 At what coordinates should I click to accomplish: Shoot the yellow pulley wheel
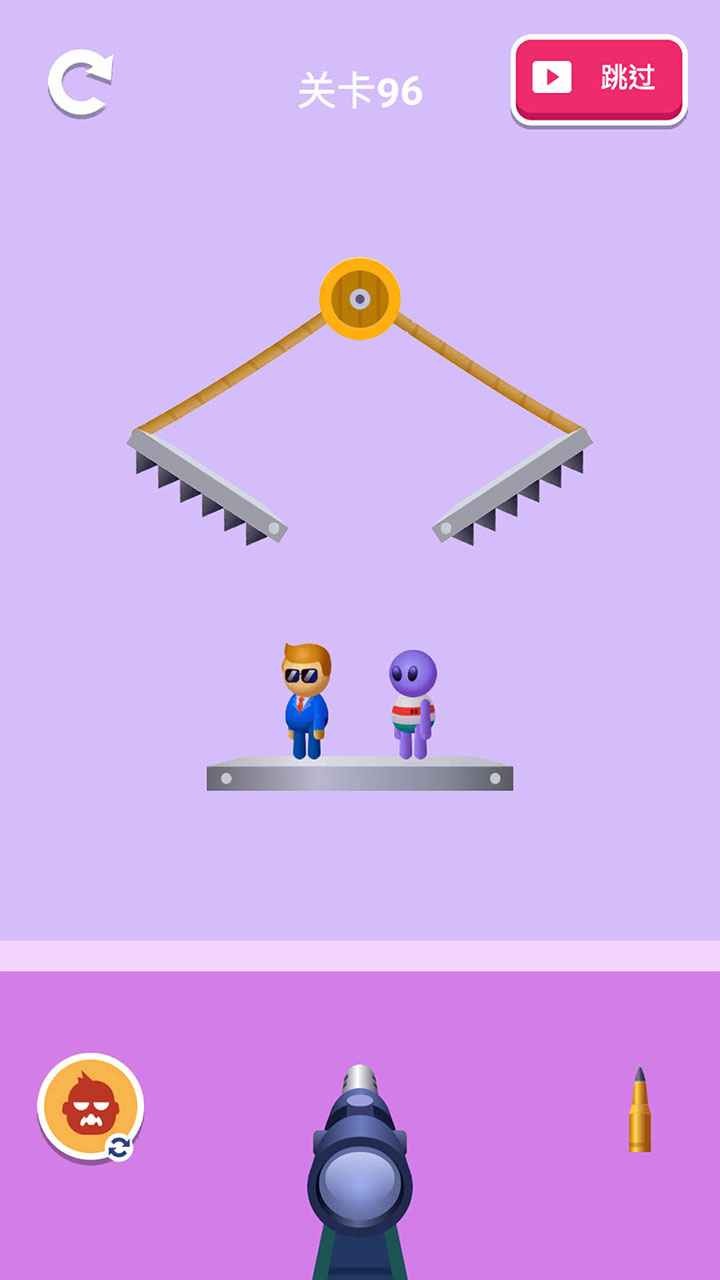[x=360, y=298]
